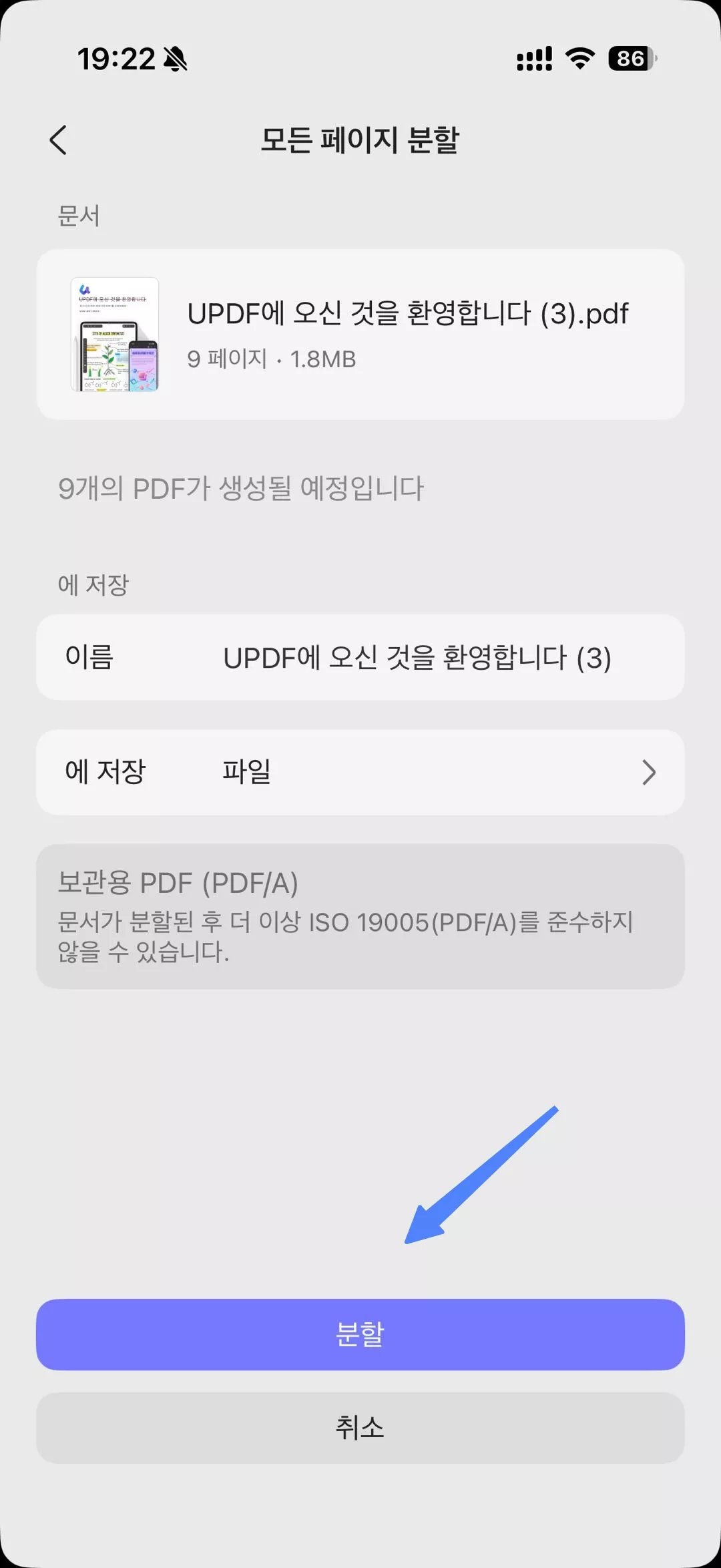This screenshot has height=1568, width=721.
Task: Tap the document card under 문서
Action: (360, 333)
